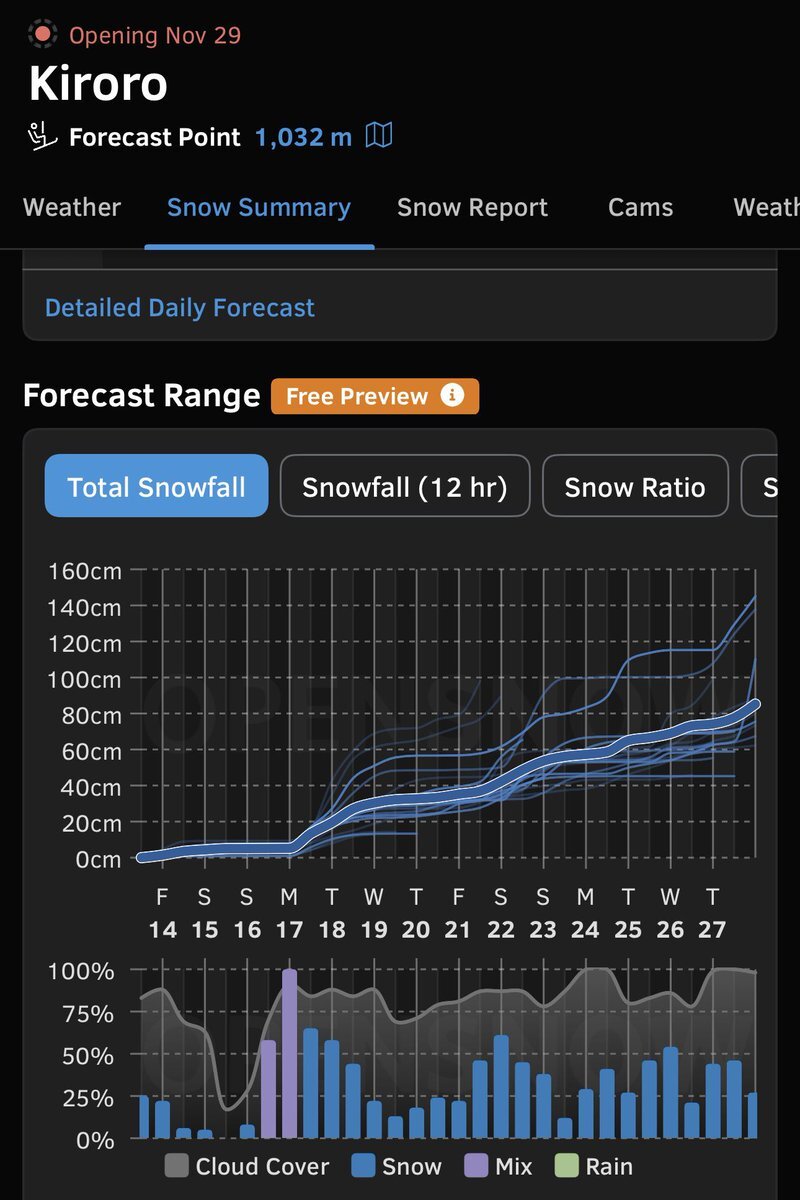Toggle the Rain series in the legend

coord(593,1166)
